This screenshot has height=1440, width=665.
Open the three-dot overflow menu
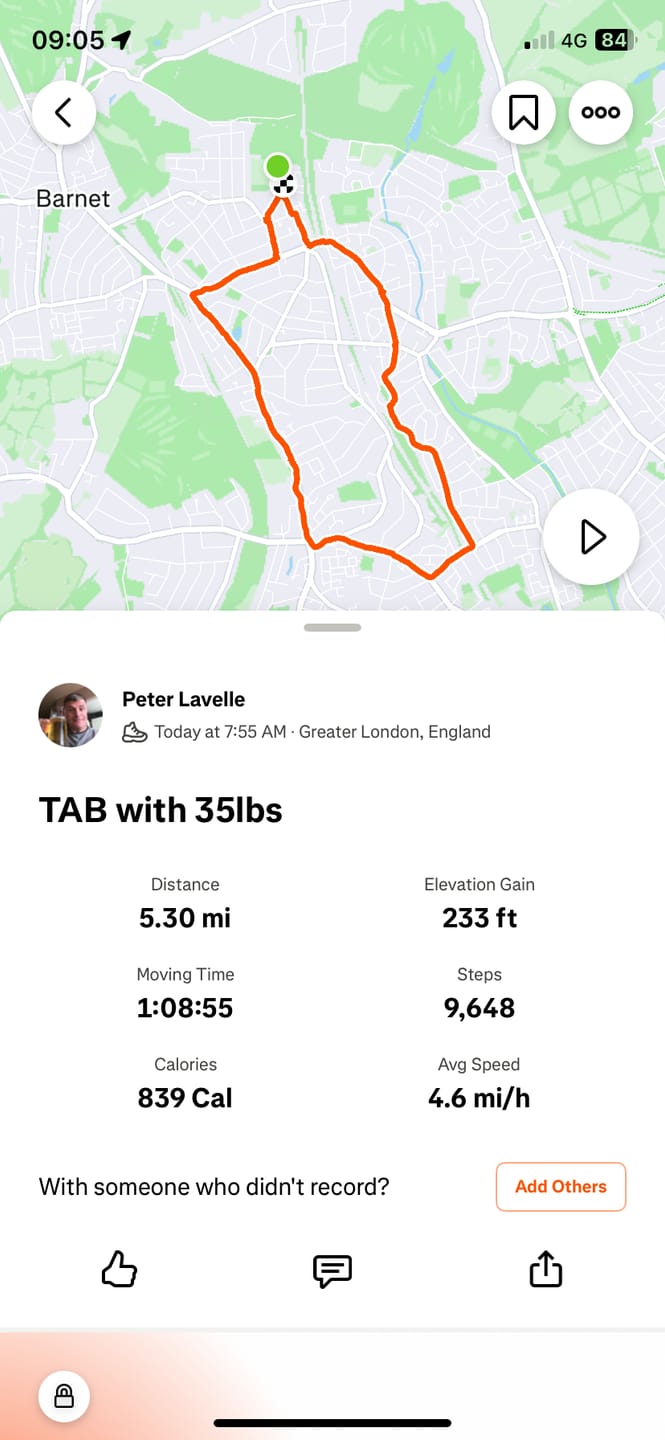[x=601, y=113]
